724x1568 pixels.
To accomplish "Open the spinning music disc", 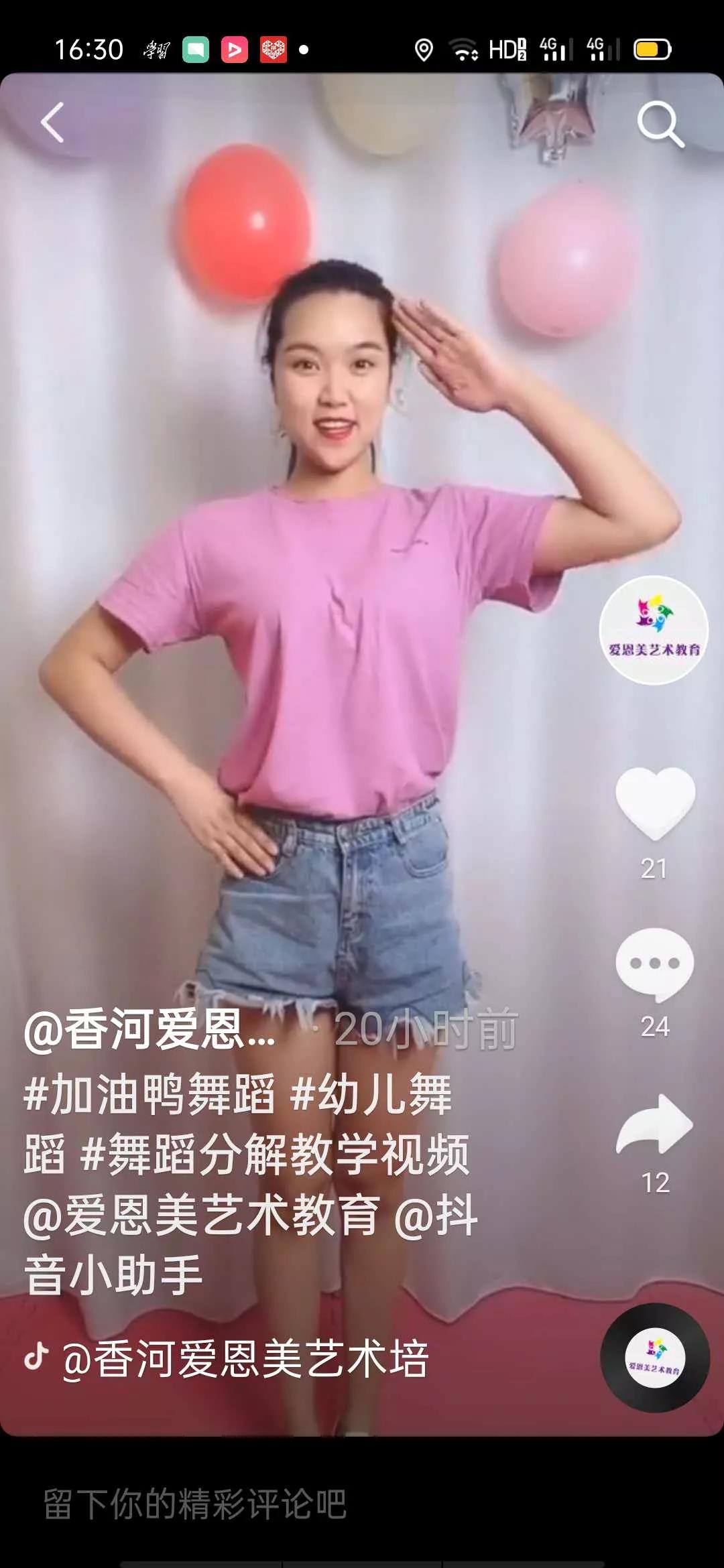I will point(655,1358).
